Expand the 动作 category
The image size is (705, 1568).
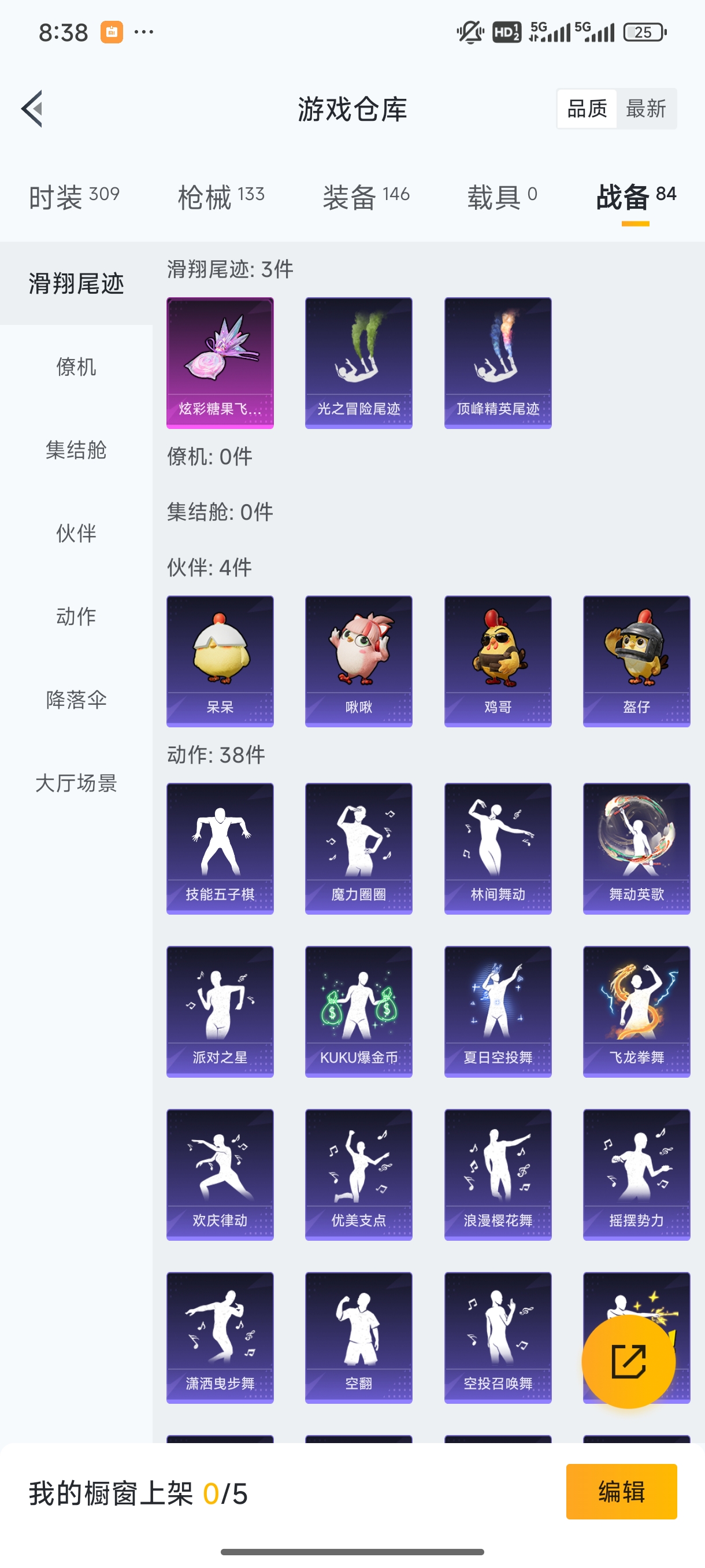(x=76, y=616)
